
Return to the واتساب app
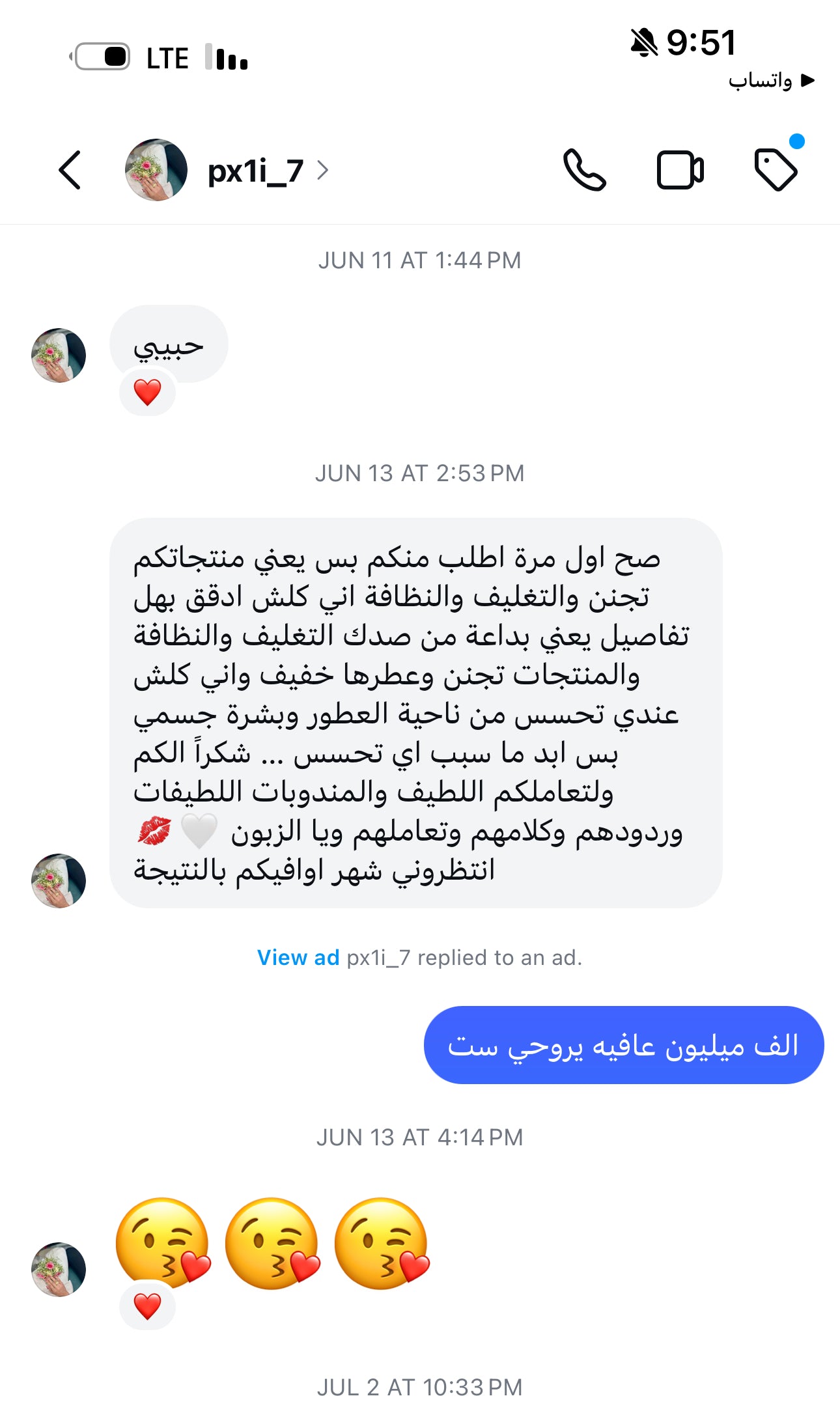pyautogui.click(x=772, y=80)
